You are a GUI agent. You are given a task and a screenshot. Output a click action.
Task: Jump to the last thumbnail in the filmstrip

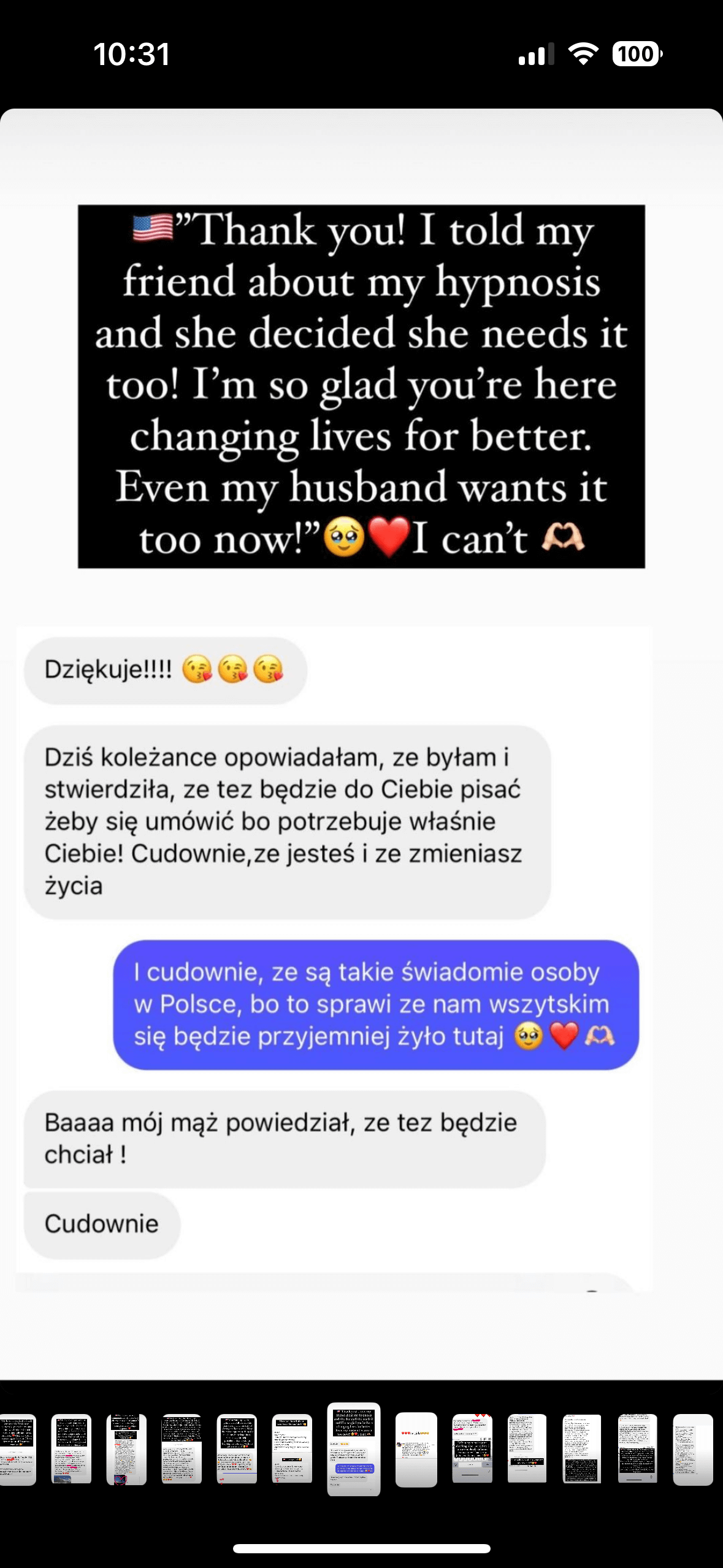pos(692,1450)
